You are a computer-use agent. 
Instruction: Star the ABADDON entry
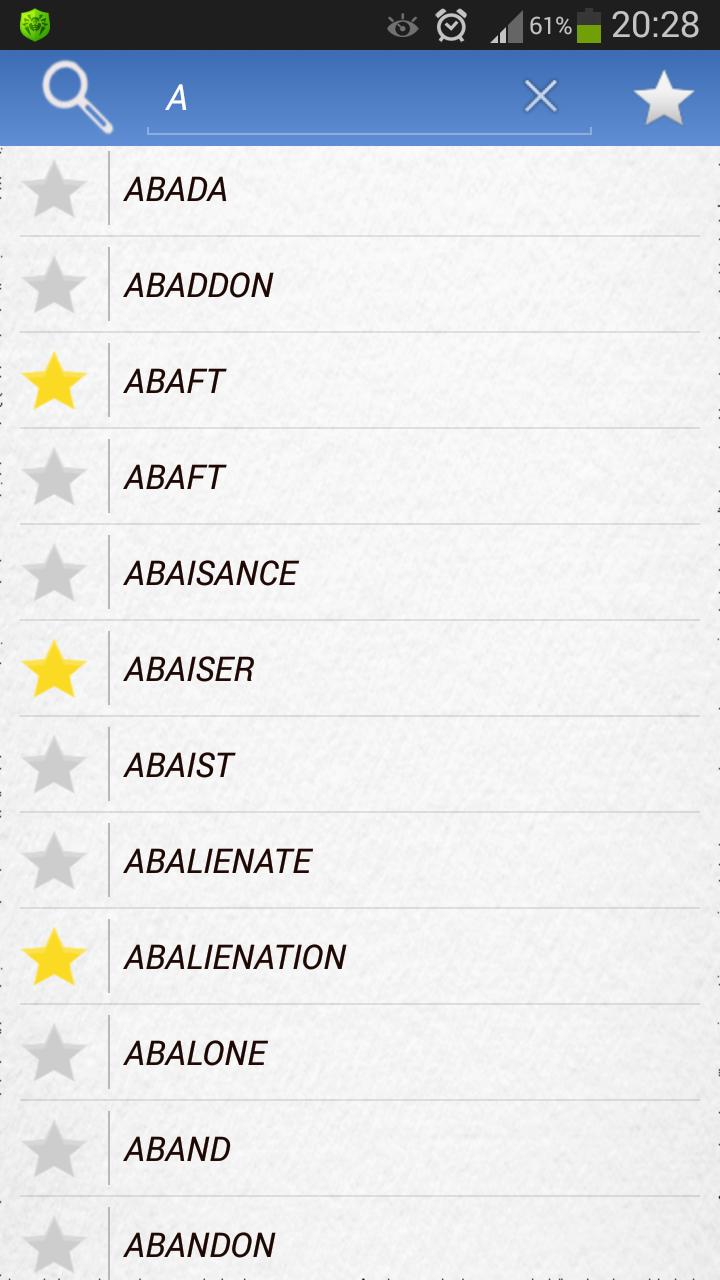pyautogui.click(x=54, y=286)
